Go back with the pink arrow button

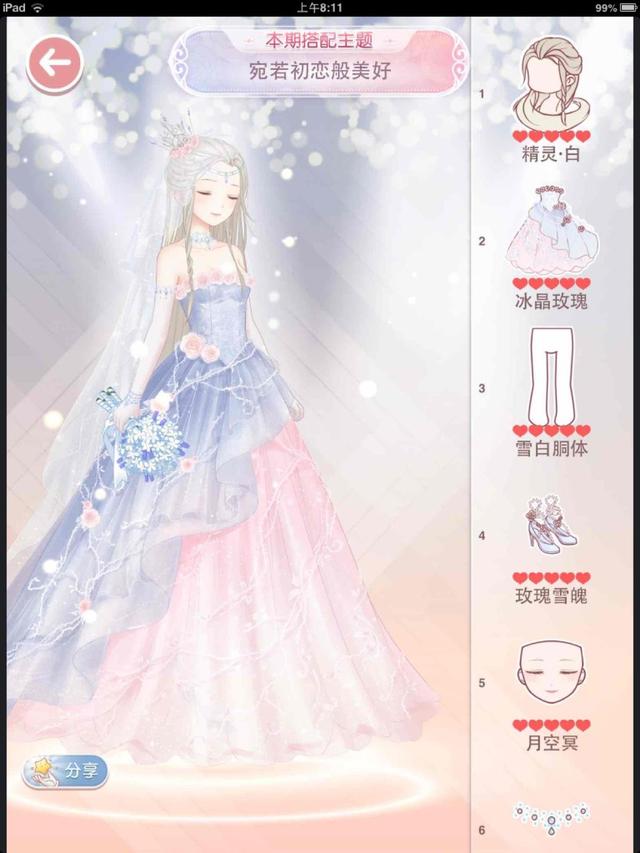[x=55, y=65]
